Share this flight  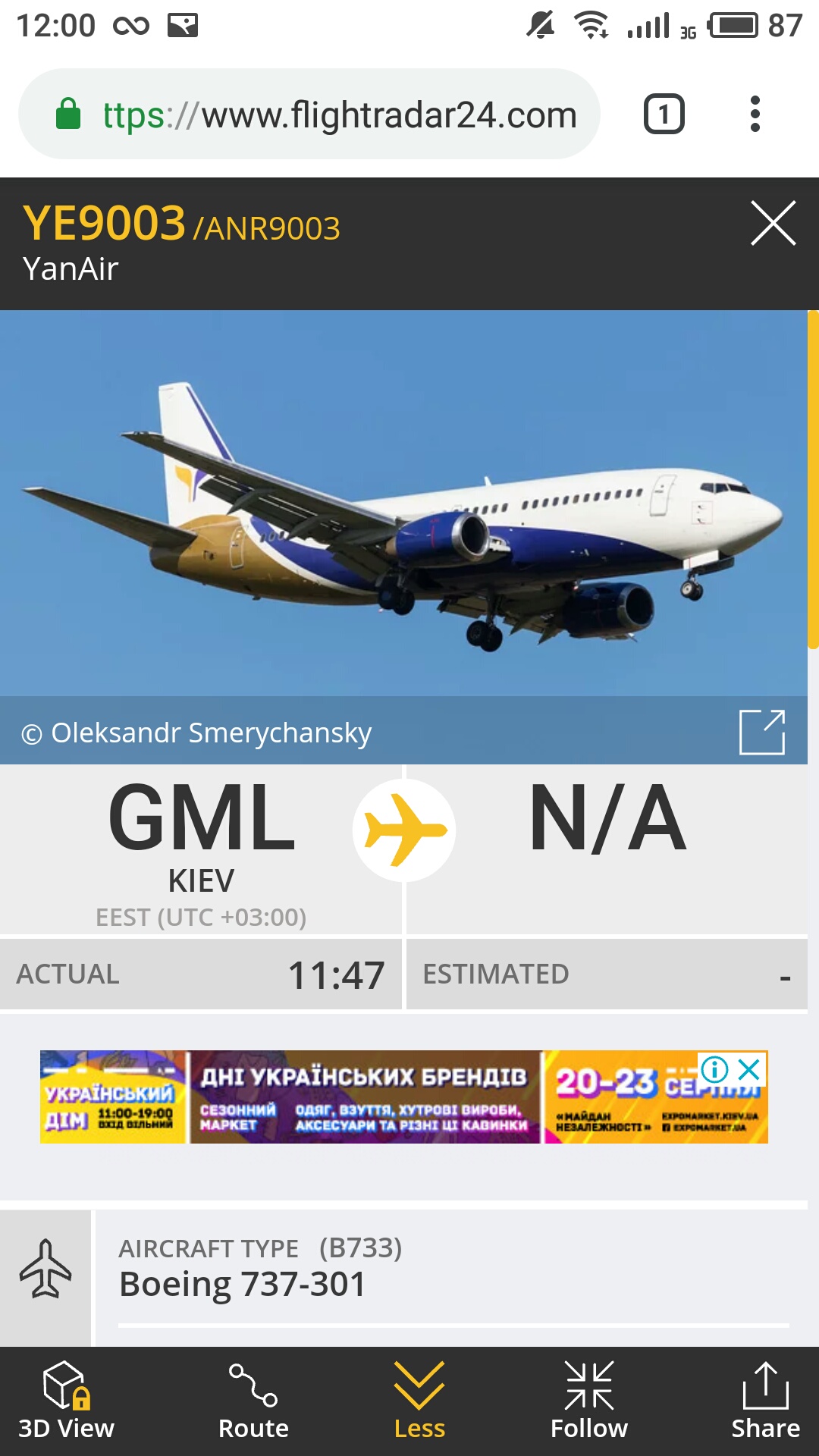pos(765,1401)
